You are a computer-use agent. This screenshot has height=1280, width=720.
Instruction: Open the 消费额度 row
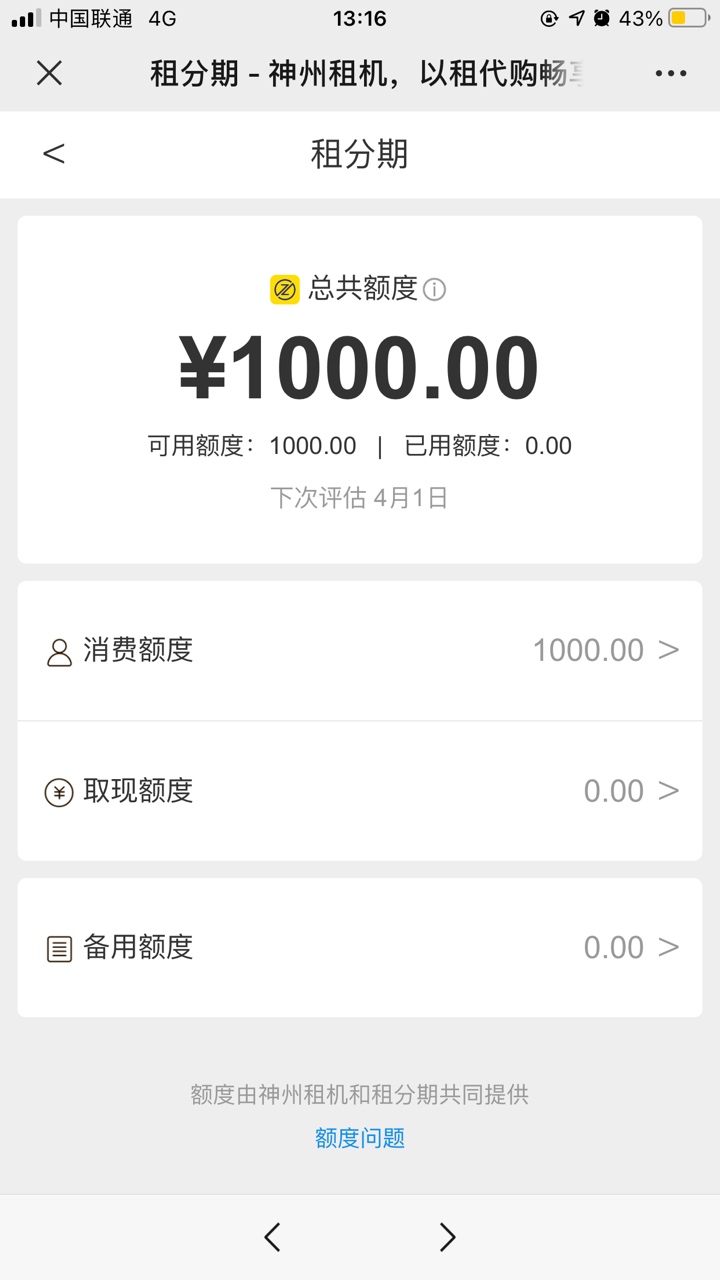pos(360,650)
